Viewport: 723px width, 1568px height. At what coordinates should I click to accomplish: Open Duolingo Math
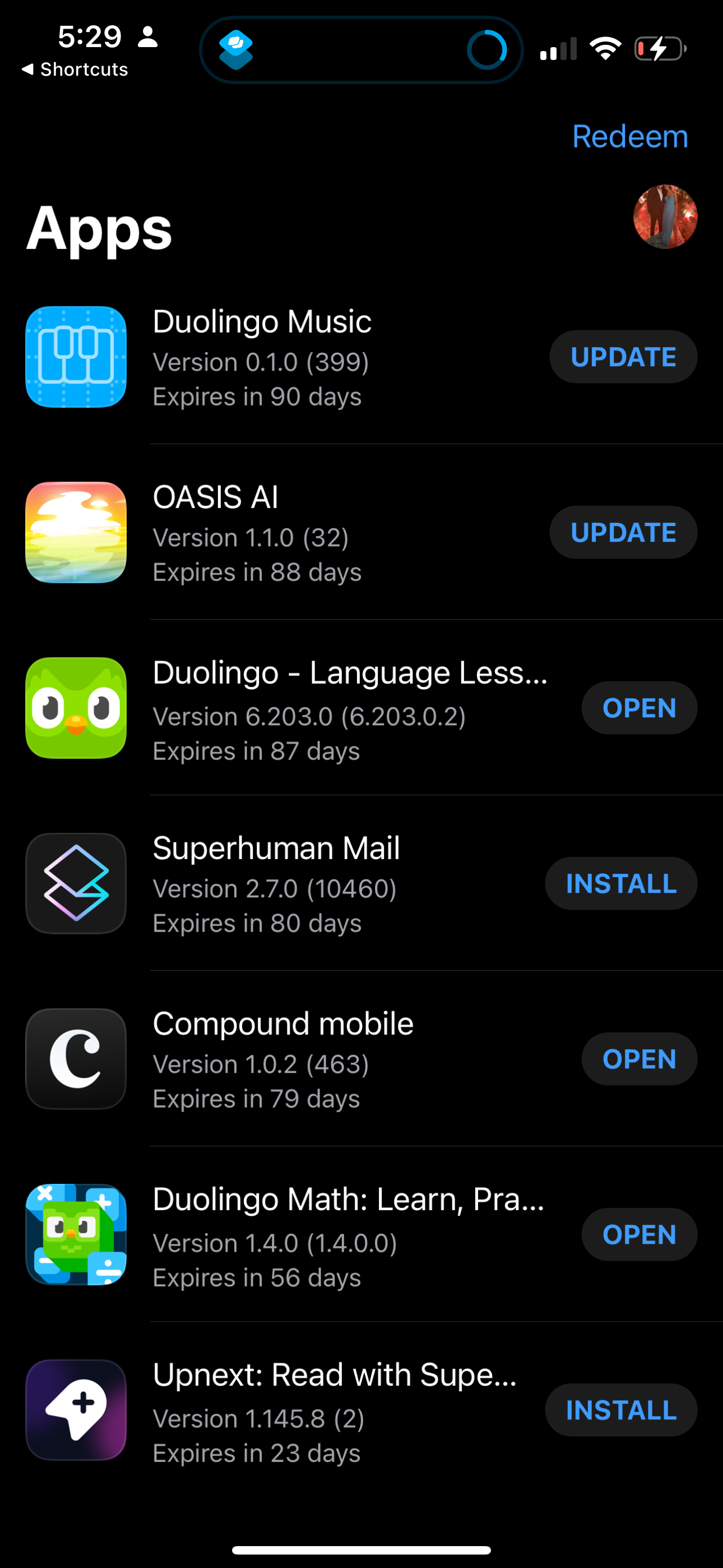639,1235
